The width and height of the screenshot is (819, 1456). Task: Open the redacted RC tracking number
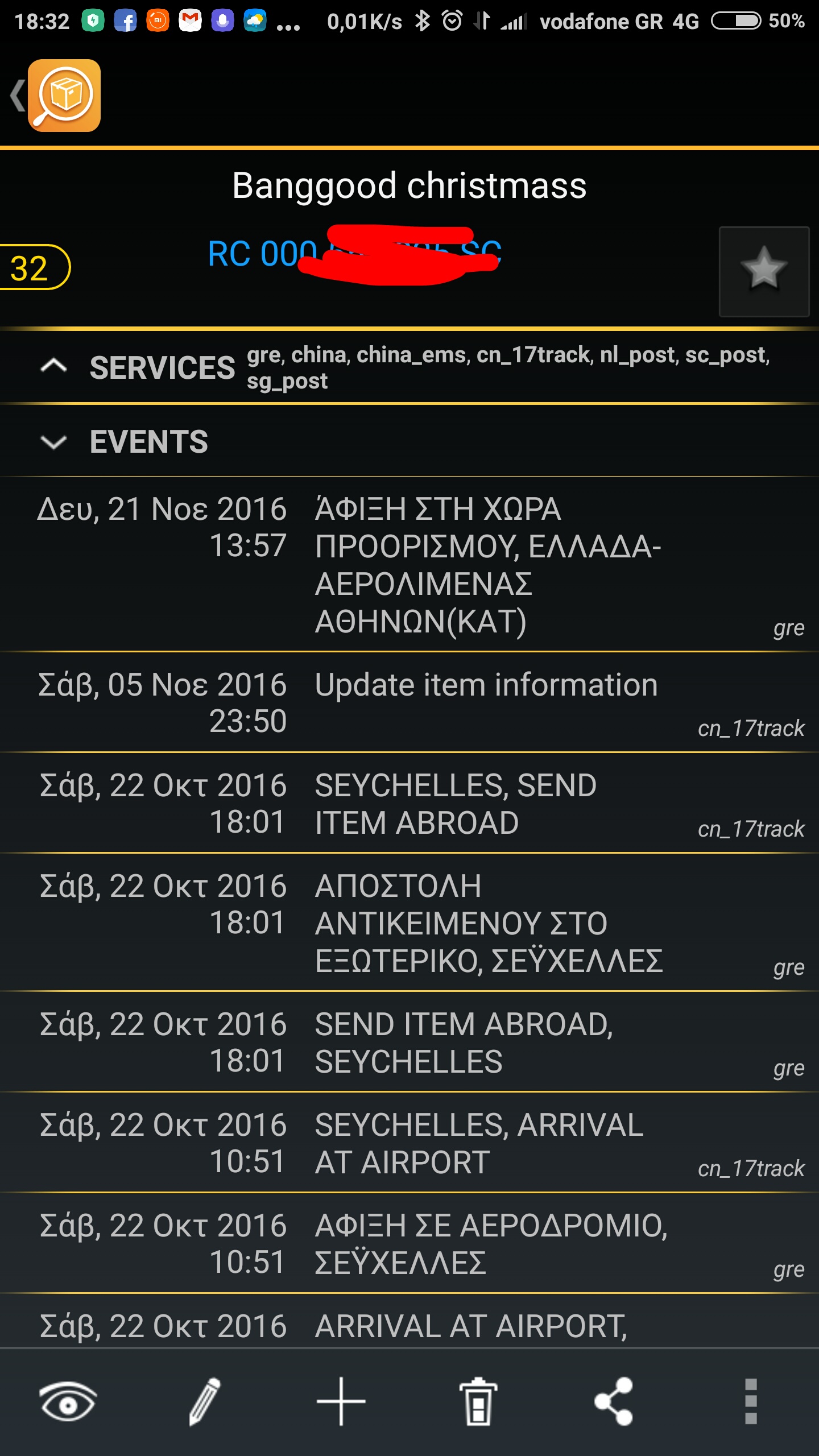354,254
